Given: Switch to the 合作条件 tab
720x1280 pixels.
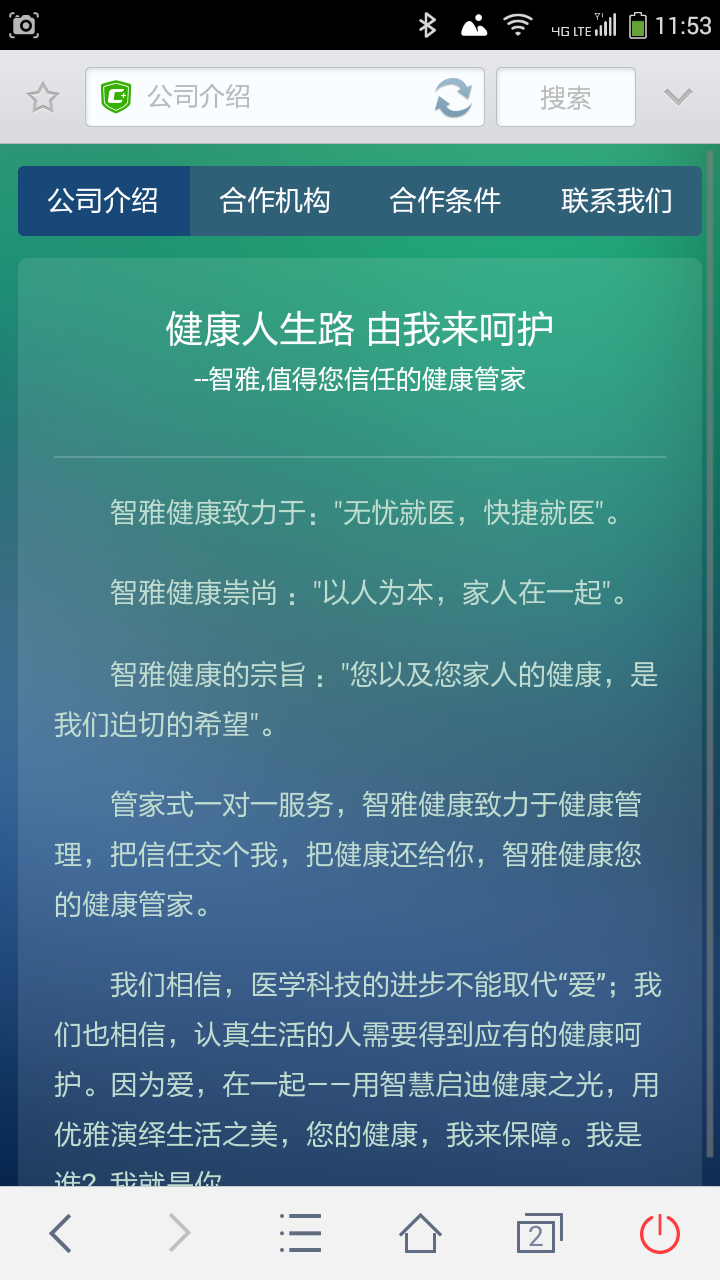Looking at the screenshot, I should tap(445, 201).
